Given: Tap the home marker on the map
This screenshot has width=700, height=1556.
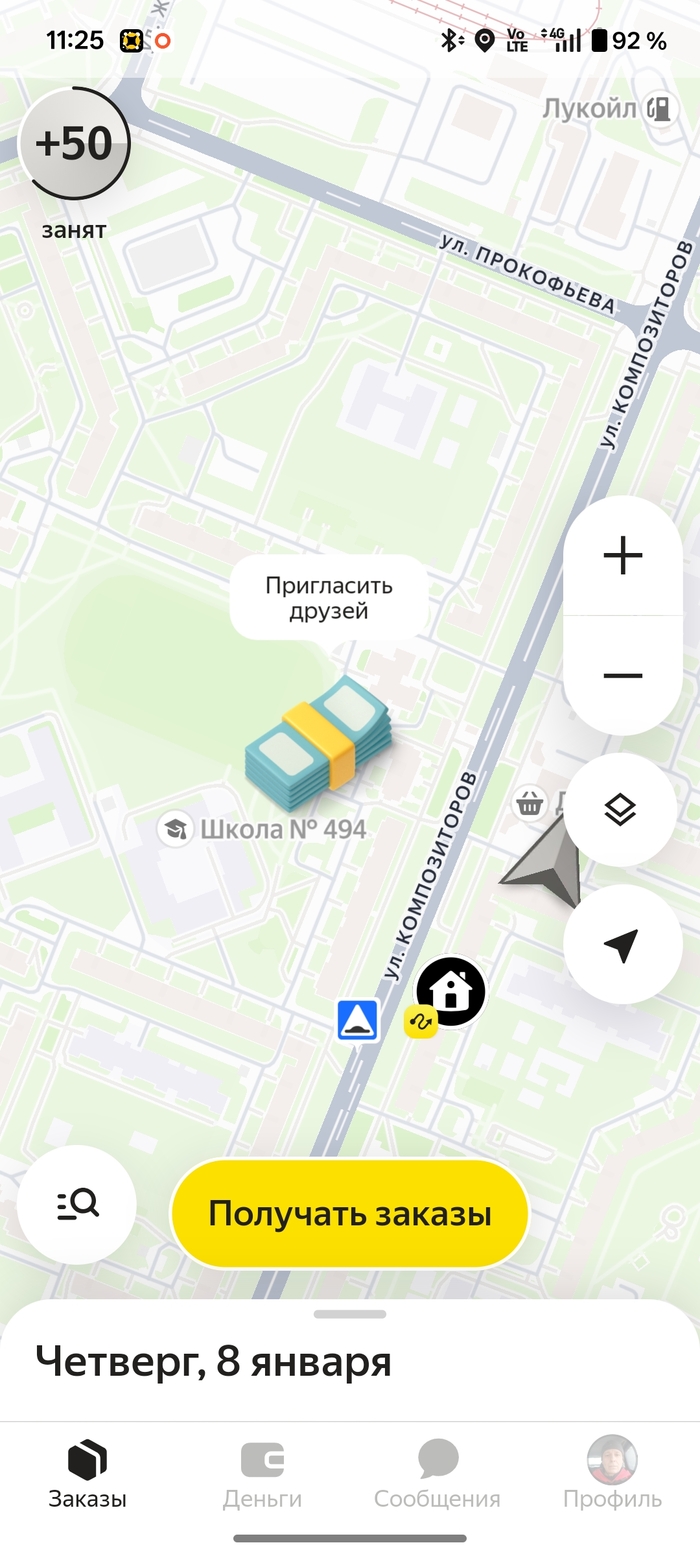Looking at the screenshot, I should click(451, 991).
